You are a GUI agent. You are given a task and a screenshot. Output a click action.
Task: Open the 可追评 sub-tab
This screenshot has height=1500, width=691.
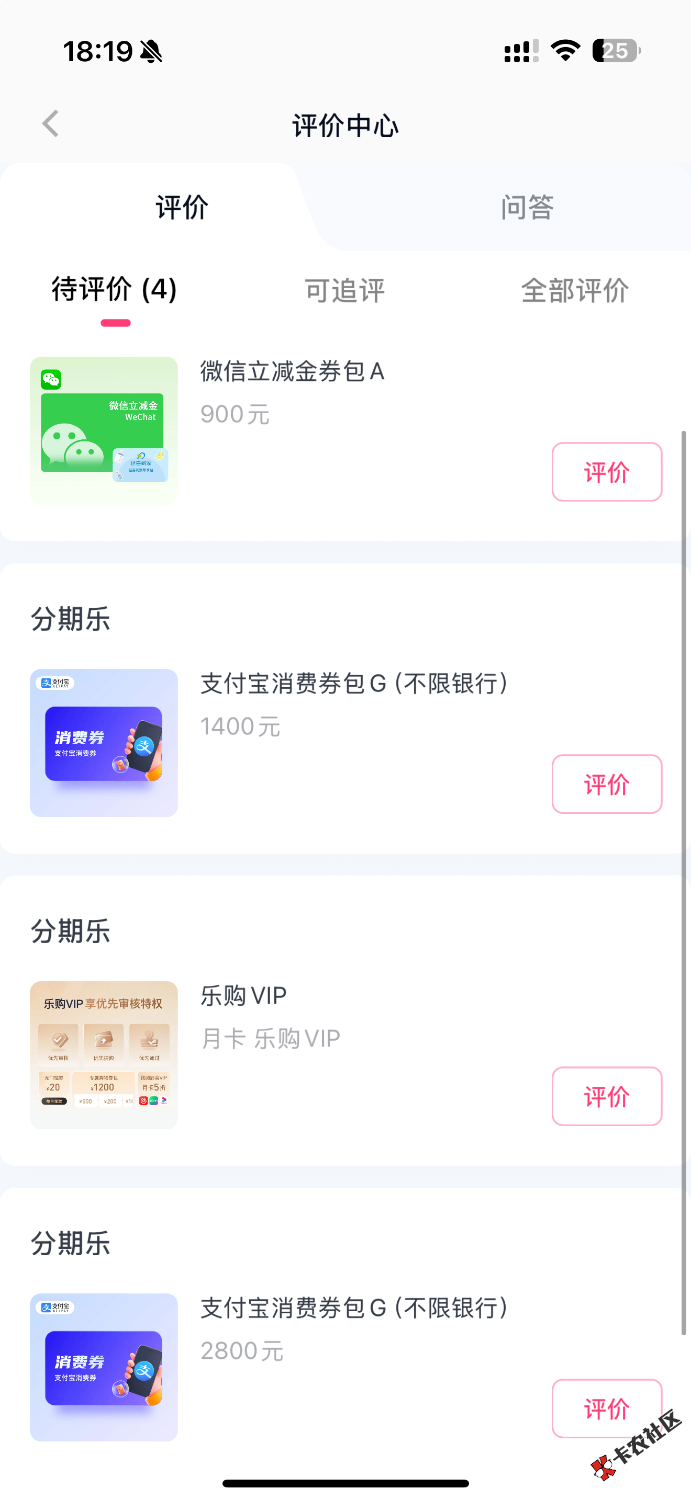click(345, 291)
